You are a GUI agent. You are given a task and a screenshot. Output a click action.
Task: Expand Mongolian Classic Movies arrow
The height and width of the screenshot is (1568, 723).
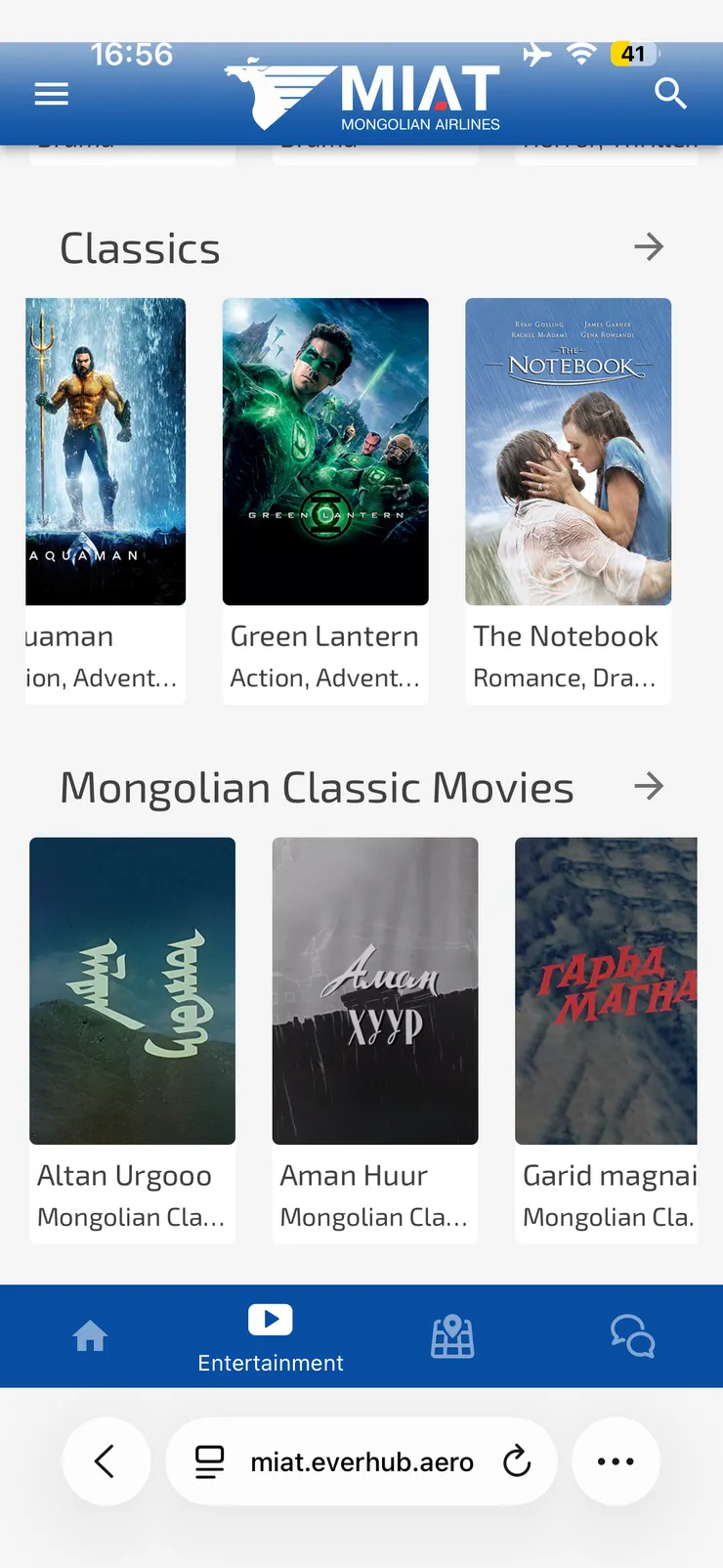pyautogui.click(x=649, y=786)
